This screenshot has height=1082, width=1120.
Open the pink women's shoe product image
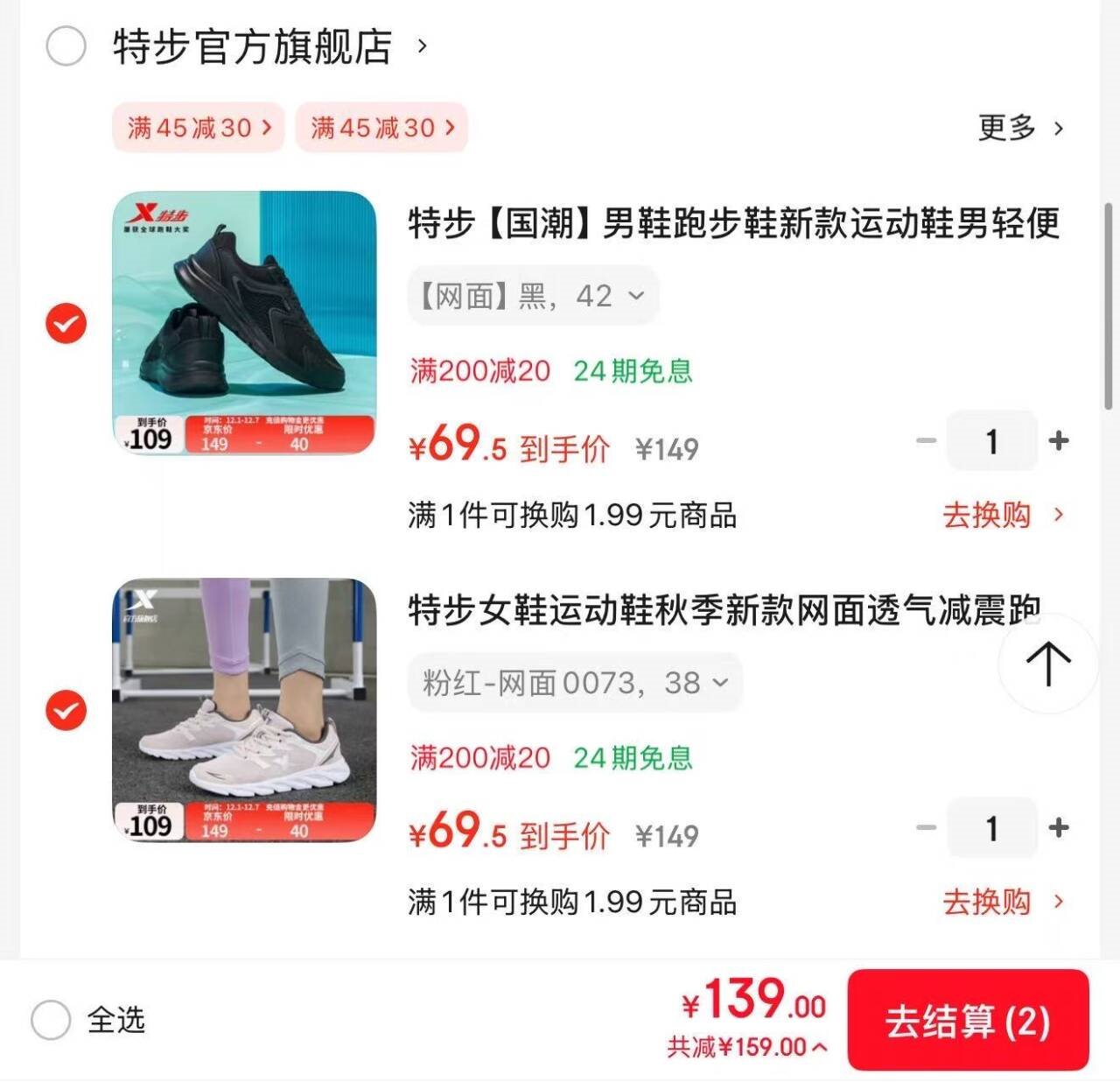tap(244, 709)
